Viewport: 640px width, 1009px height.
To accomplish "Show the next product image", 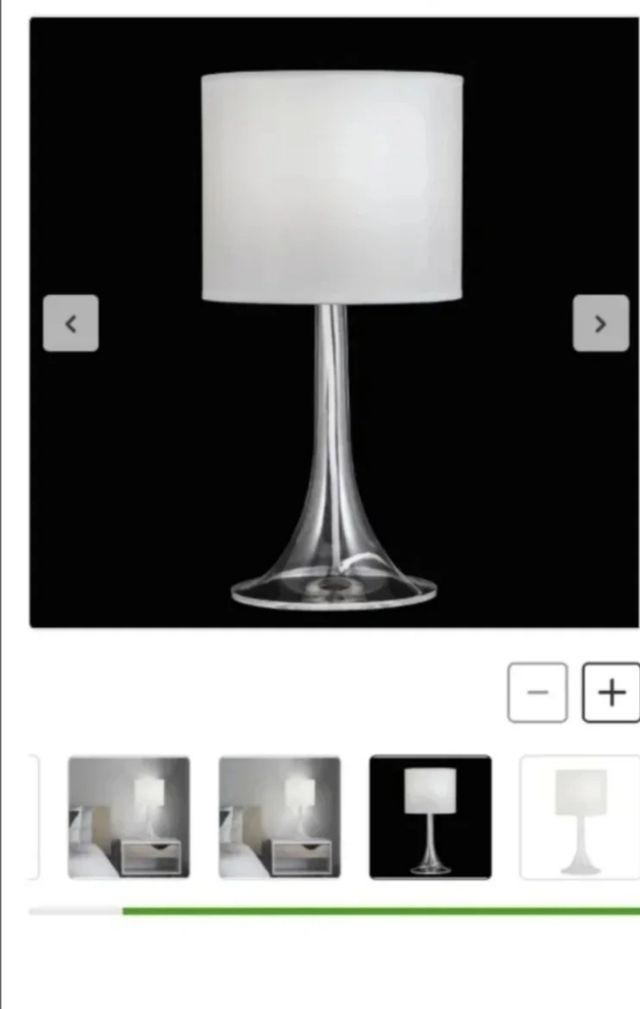I will pyautogui.click(x=600, y=323).
